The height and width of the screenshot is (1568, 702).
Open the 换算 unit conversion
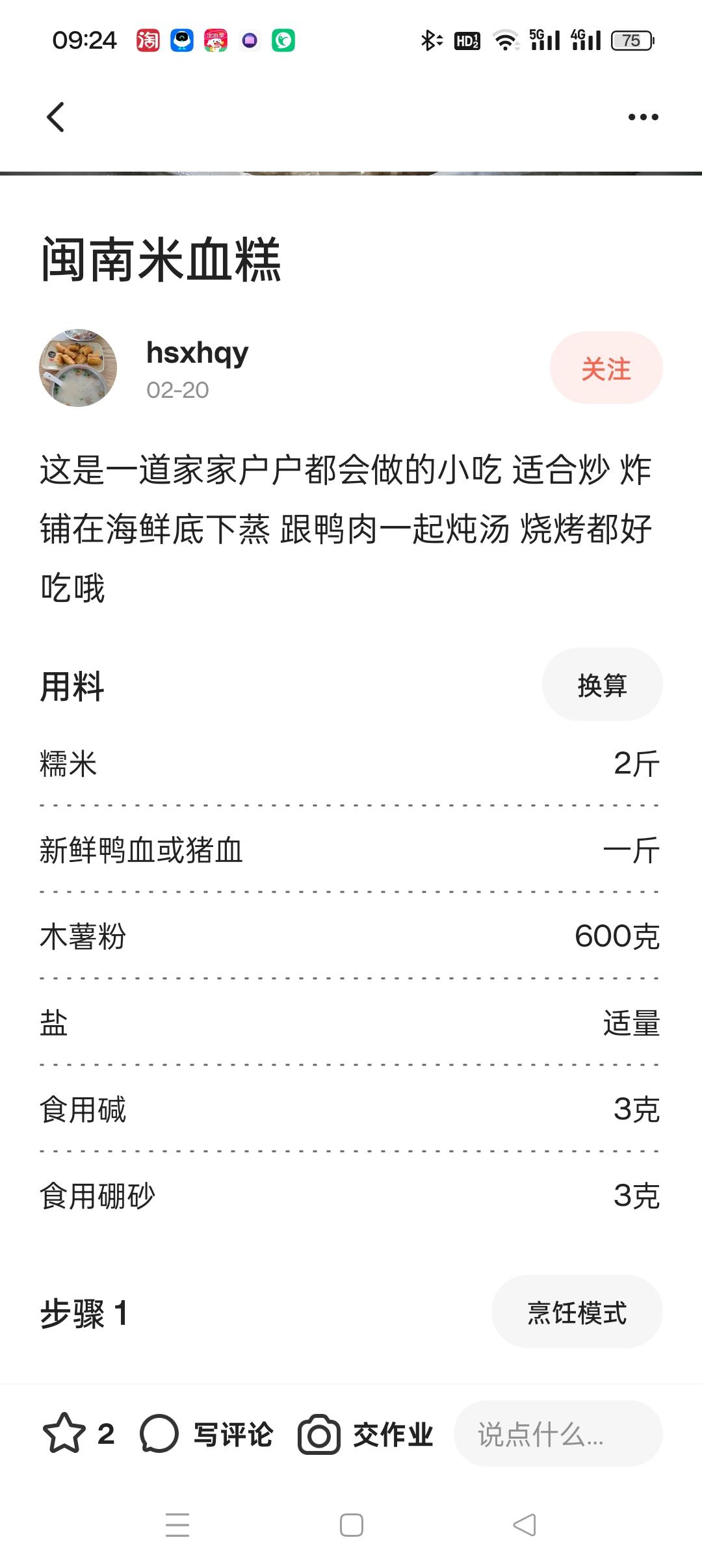pyautogui.click(x=602, y=685)
